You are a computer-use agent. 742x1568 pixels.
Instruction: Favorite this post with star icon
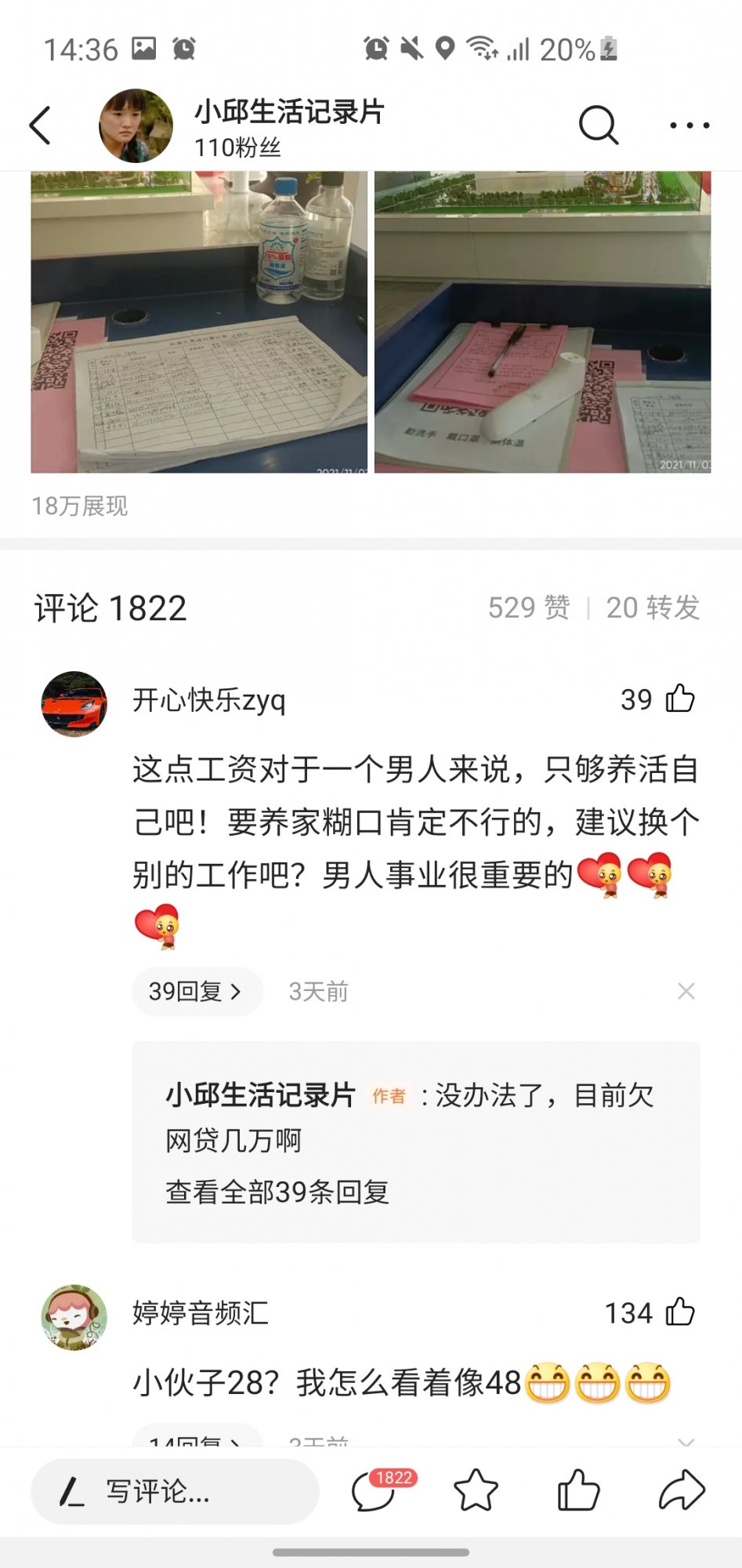point(476,1491)
